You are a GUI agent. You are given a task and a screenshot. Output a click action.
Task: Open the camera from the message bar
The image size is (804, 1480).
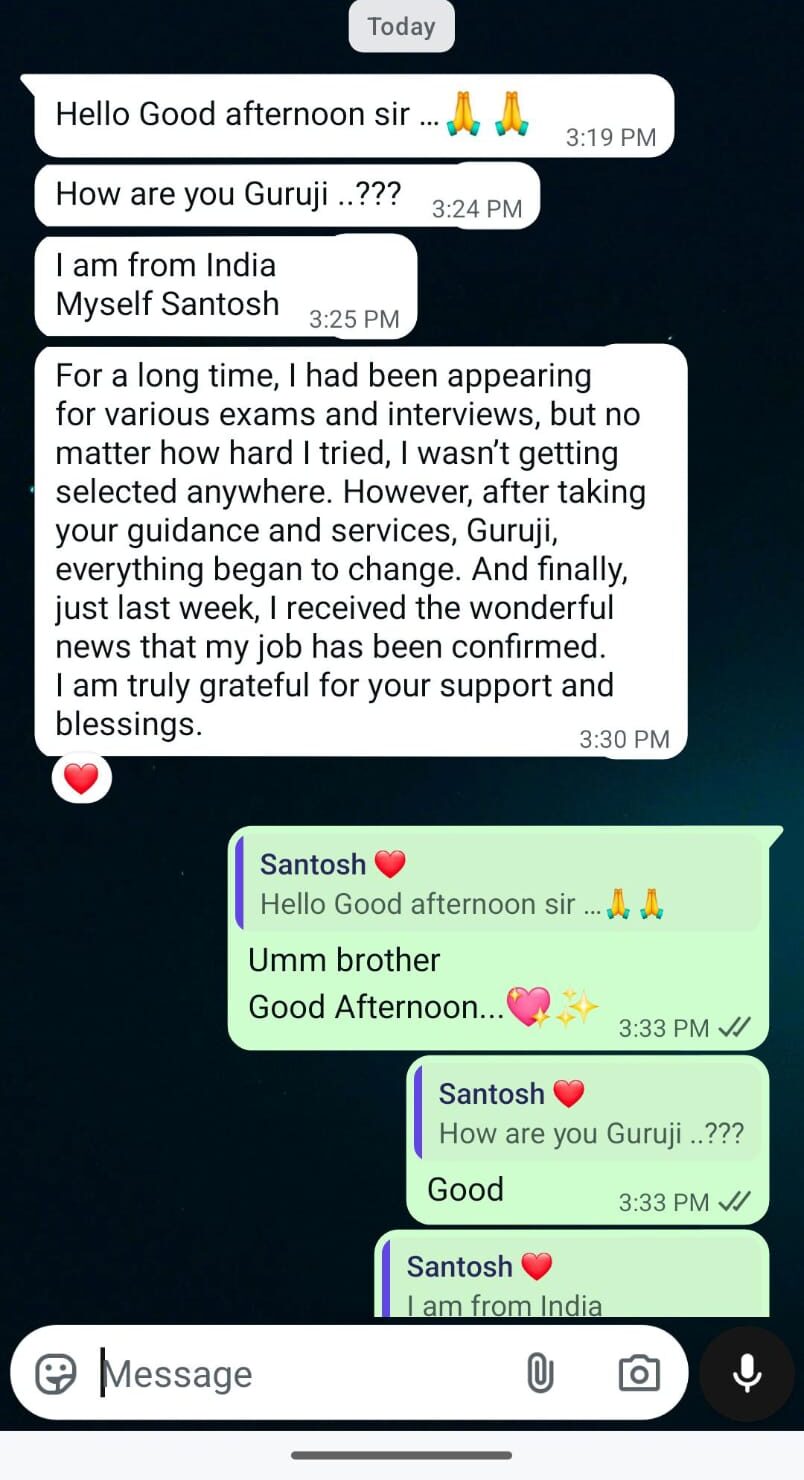(639, 1374)
